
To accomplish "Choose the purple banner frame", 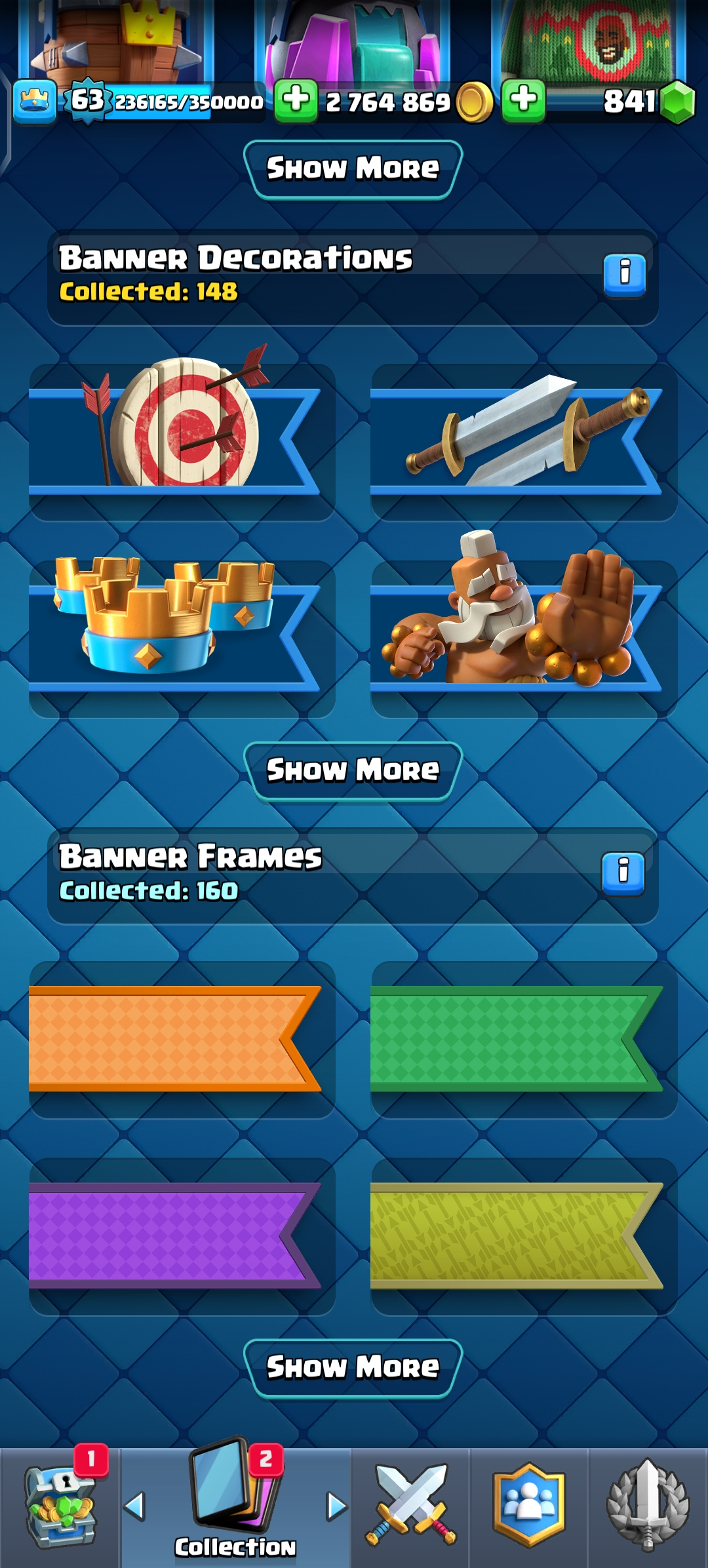I will (182, 1236).
